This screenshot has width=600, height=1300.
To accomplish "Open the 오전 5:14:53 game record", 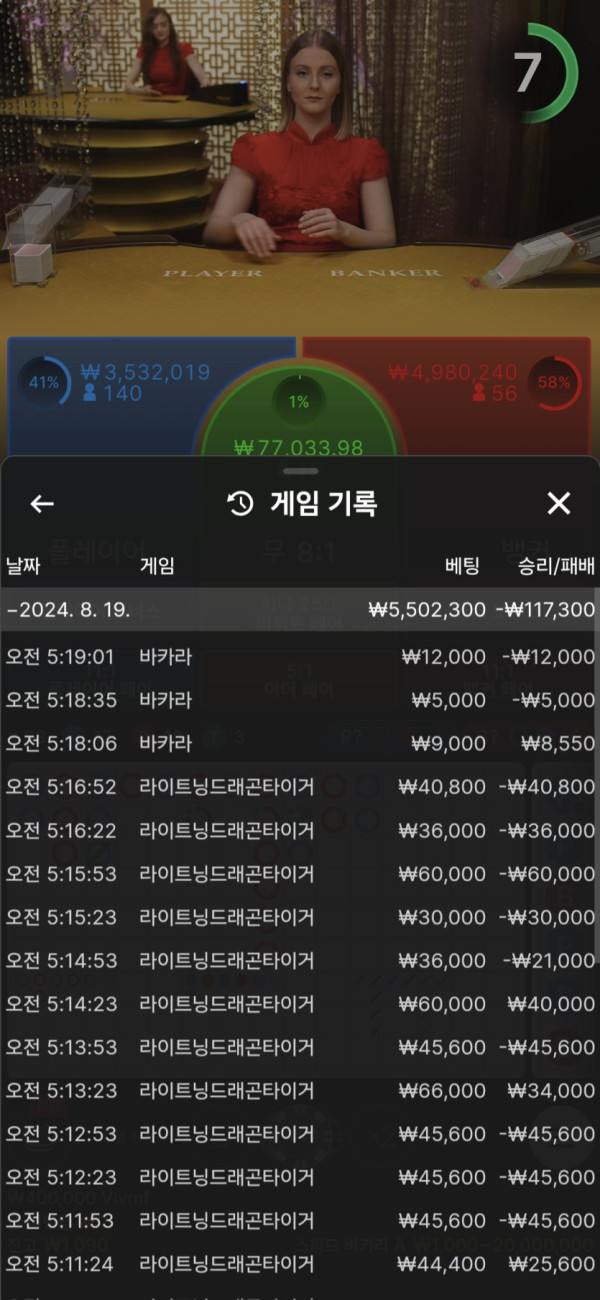I will click(300, 960).
